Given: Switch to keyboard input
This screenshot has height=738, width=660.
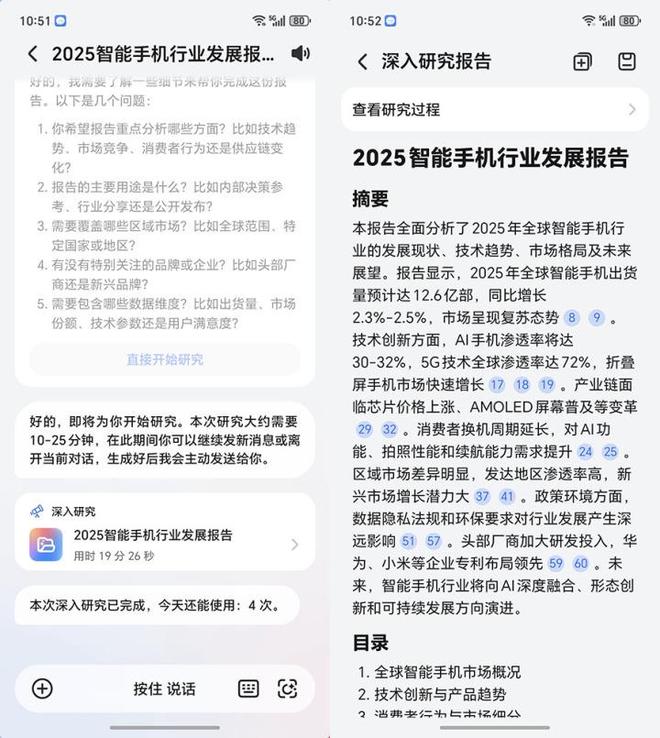Looking at the screenshot, I should pos(249,688).
